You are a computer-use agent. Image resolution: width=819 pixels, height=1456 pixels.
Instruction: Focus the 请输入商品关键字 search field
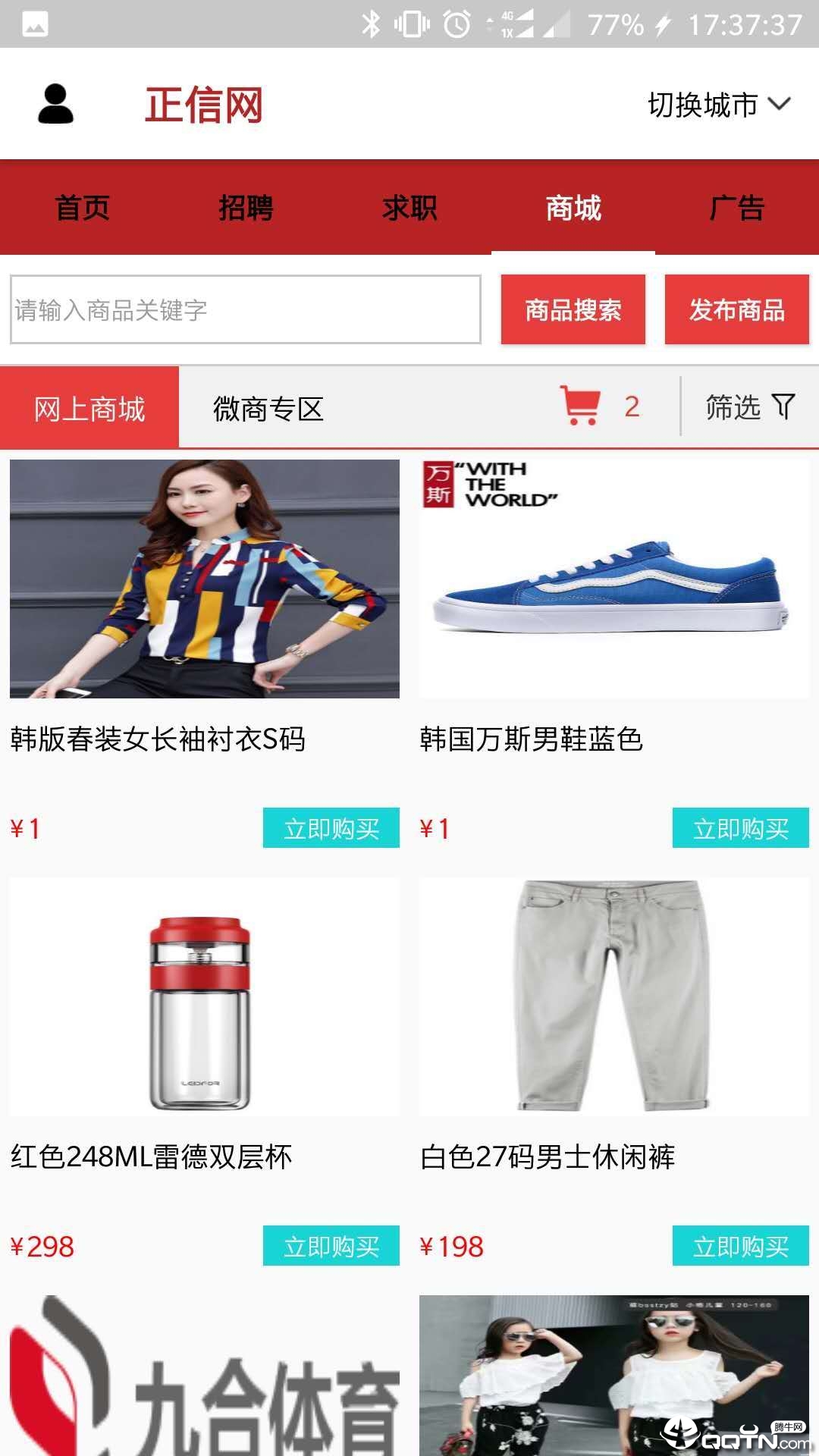245,309
